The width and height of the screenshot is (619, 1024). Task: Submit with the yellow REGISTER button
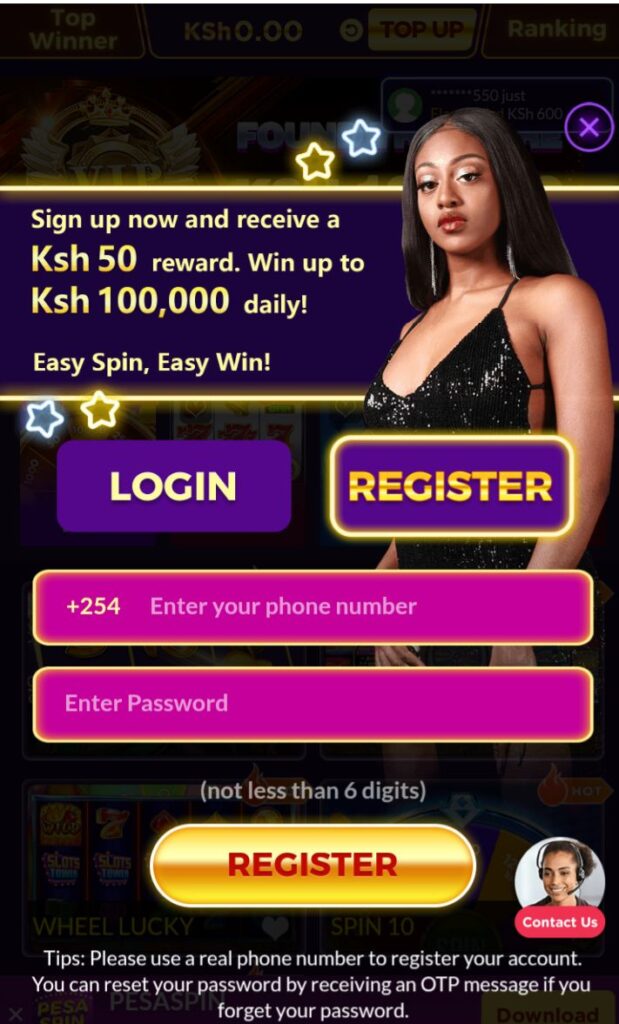pyautogui.click(x=313, y=865)
